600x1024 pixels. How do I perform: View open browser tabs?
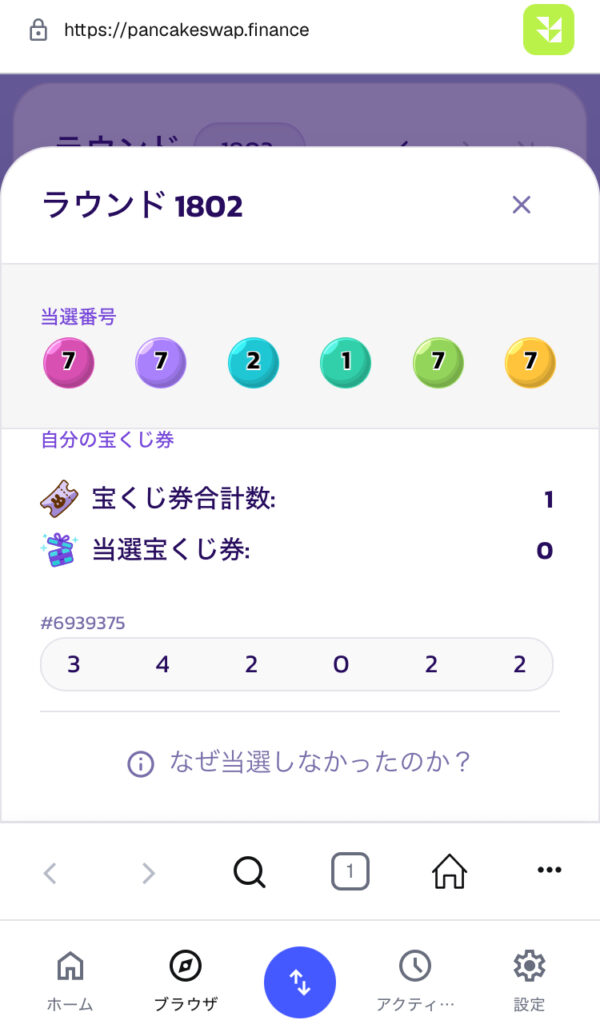click(350, 872)
